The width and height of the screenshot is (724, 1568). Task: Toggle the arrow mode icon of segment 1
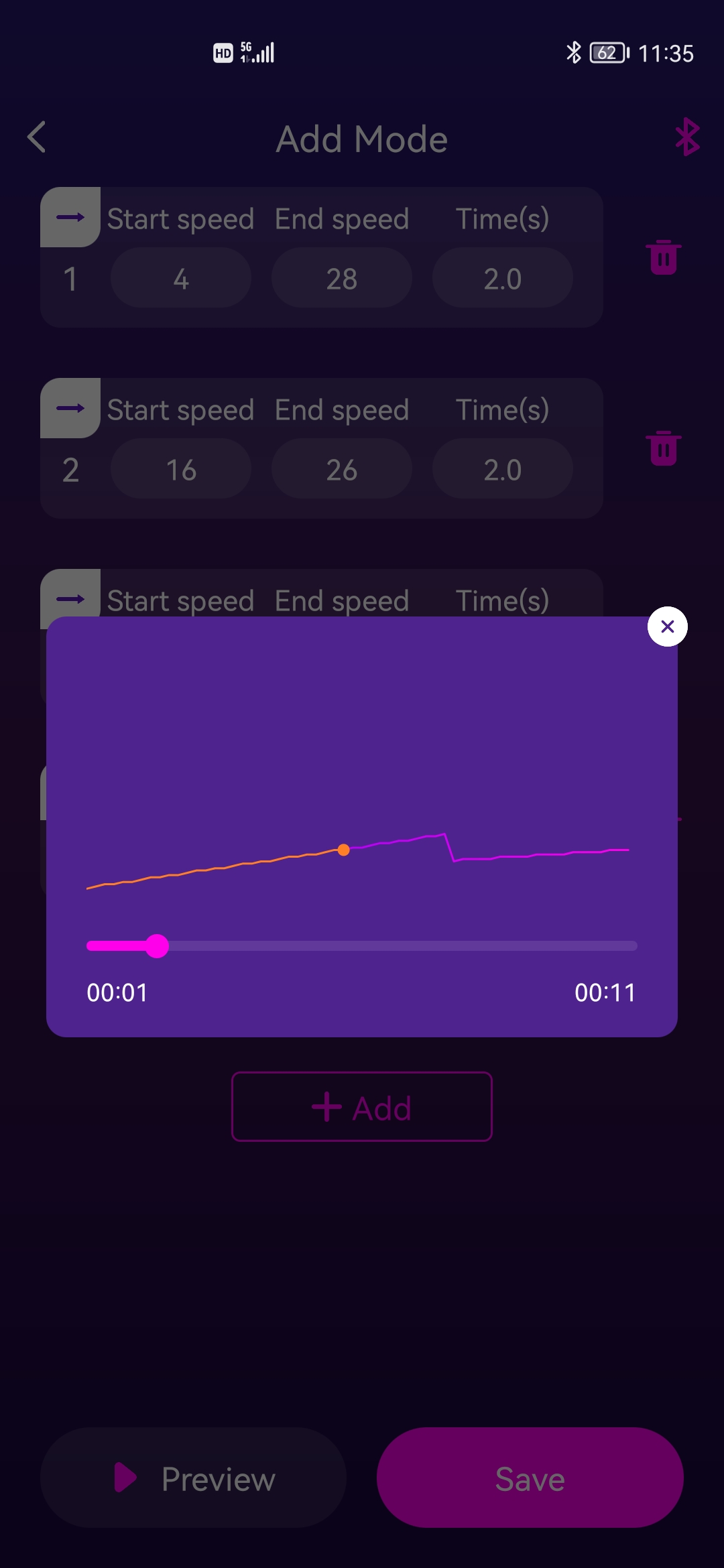click(70, 217)
